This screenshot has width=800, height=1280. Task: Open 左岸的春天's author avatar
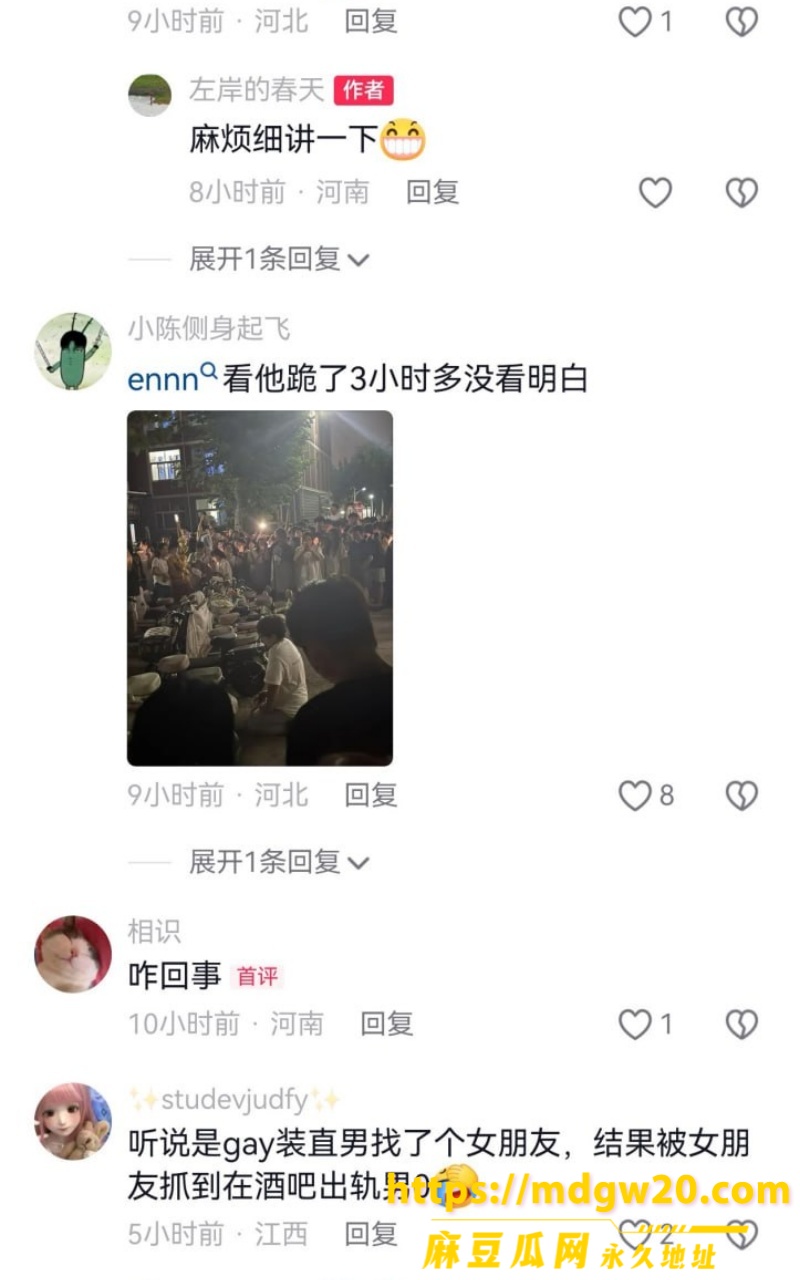coord(150,95)
